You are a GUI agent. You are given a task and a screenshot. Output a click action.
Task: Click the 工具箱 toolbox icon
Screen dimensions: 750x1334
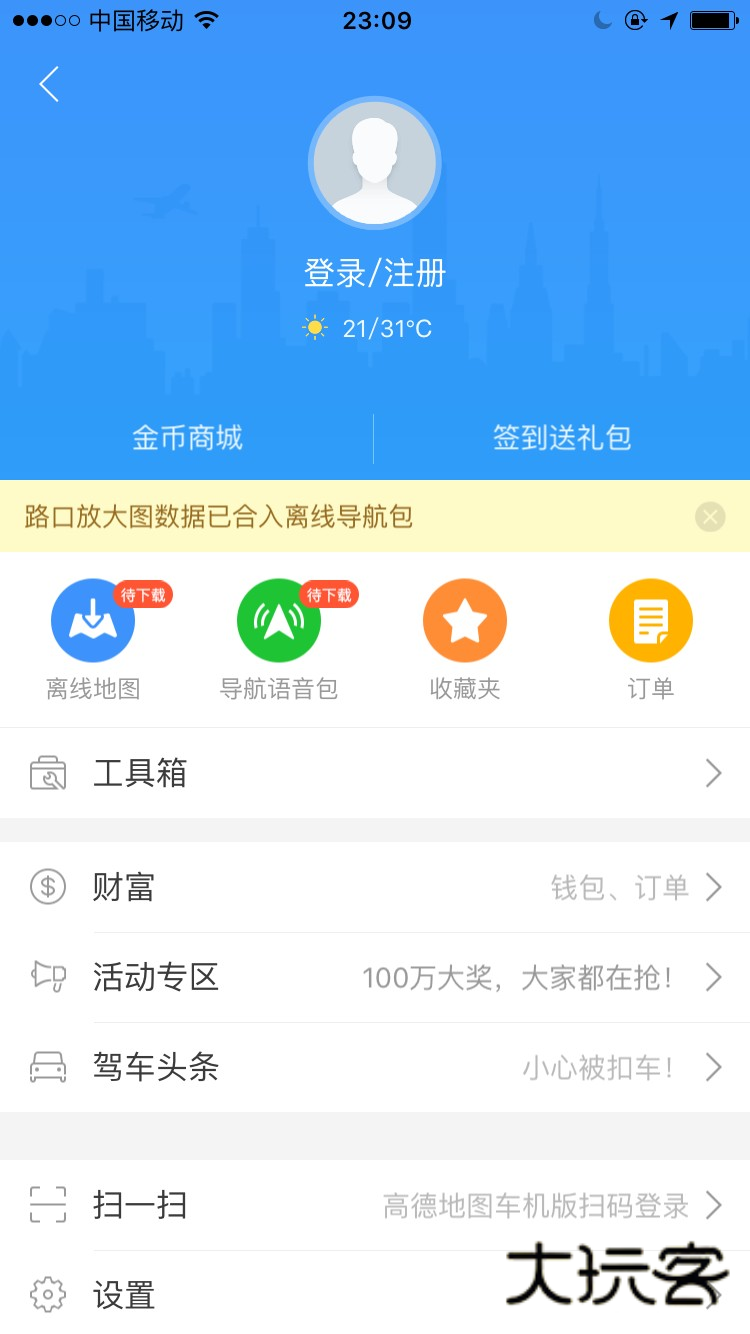click(x=48, y=773)
